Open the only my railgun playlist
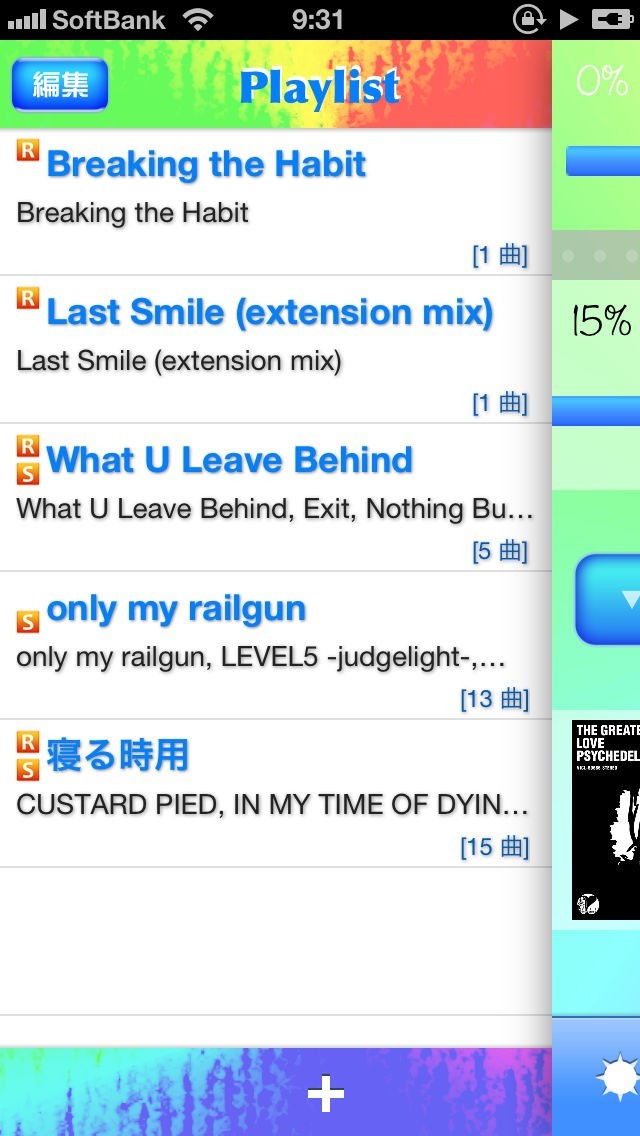Screen dimensions: 640x1136 [275, 644]
